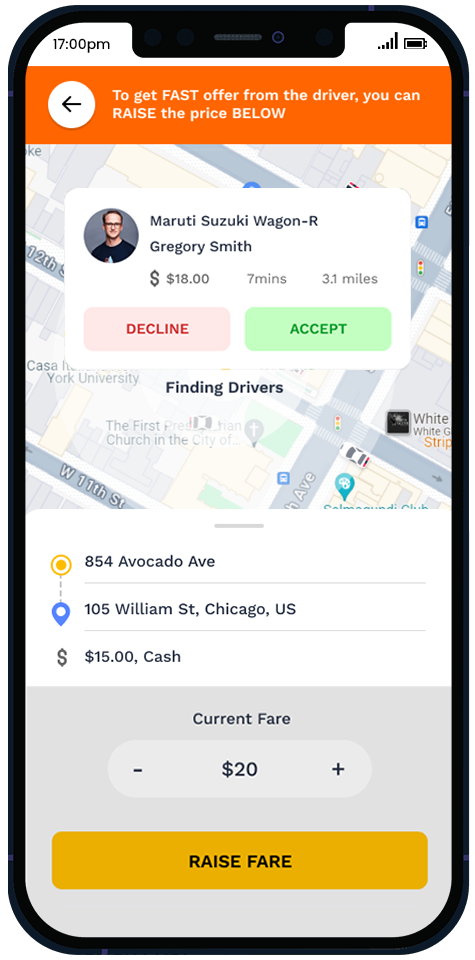Decline Gregory Smith's ride offer
The height and width of the screenshot is (960, 475).
point(157,329)
